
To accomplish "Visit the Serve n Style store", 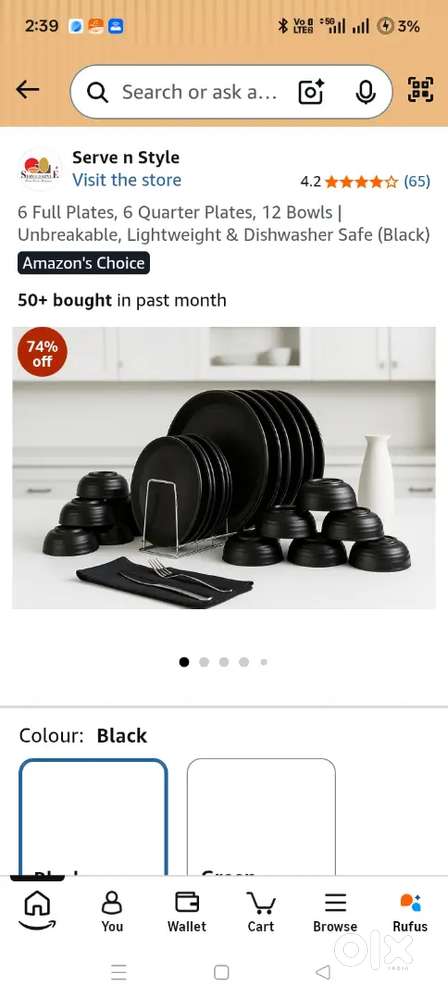I will (x=126, y=180).
